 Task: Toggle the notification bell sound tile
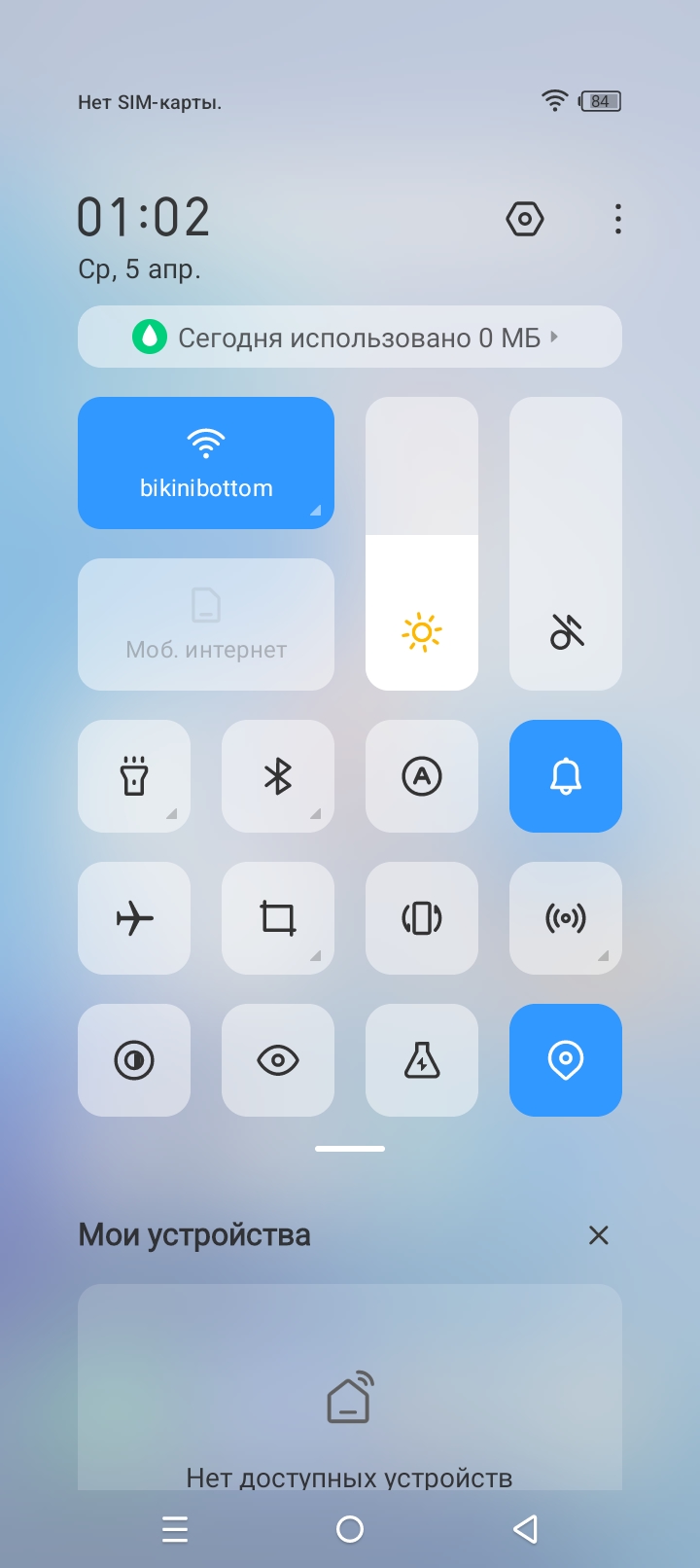pyautogui.click(x=566, y=776)
